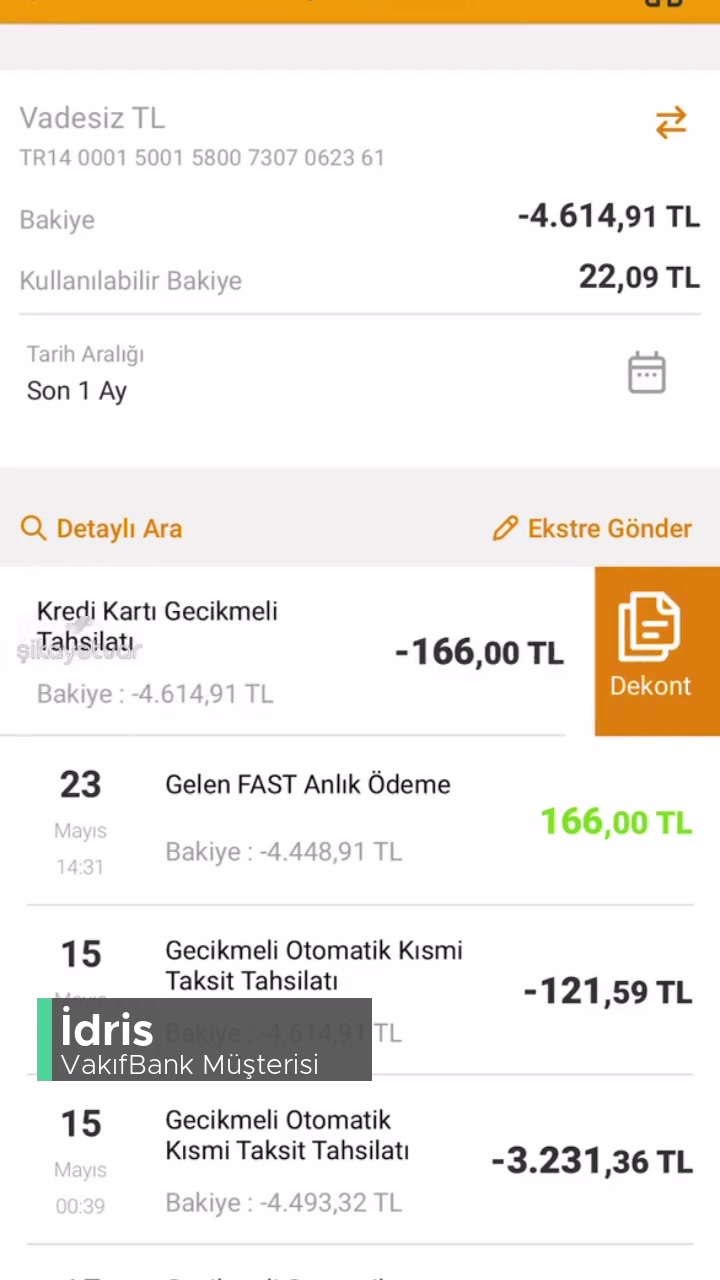Tap the magnifier icon beside Detaylı Ara
This screenshot has height=1280, width=720.
tap(34, 528)
